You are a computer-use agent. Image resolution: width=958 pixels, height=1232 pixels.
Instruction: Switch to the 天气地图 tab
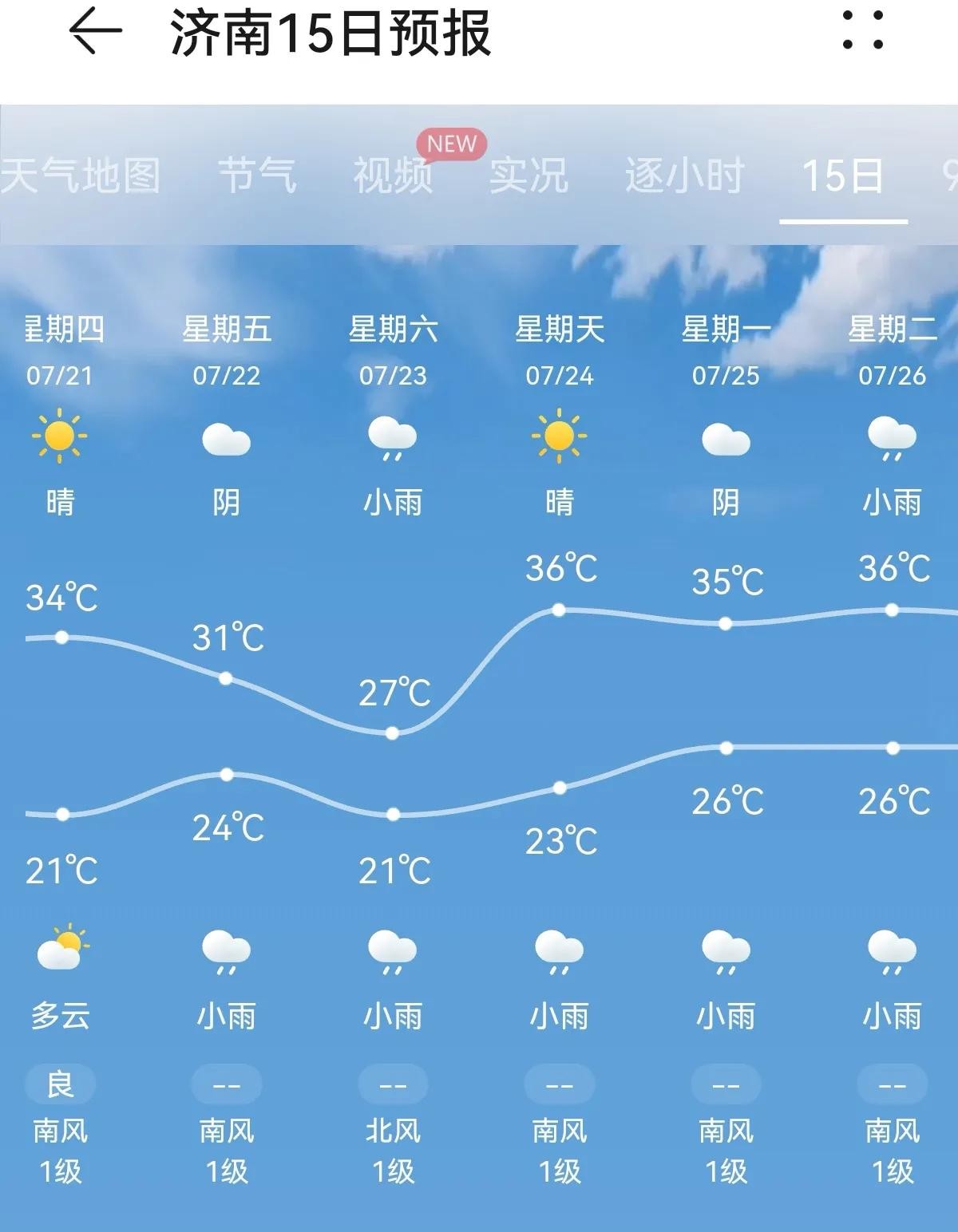coord(81,176)
